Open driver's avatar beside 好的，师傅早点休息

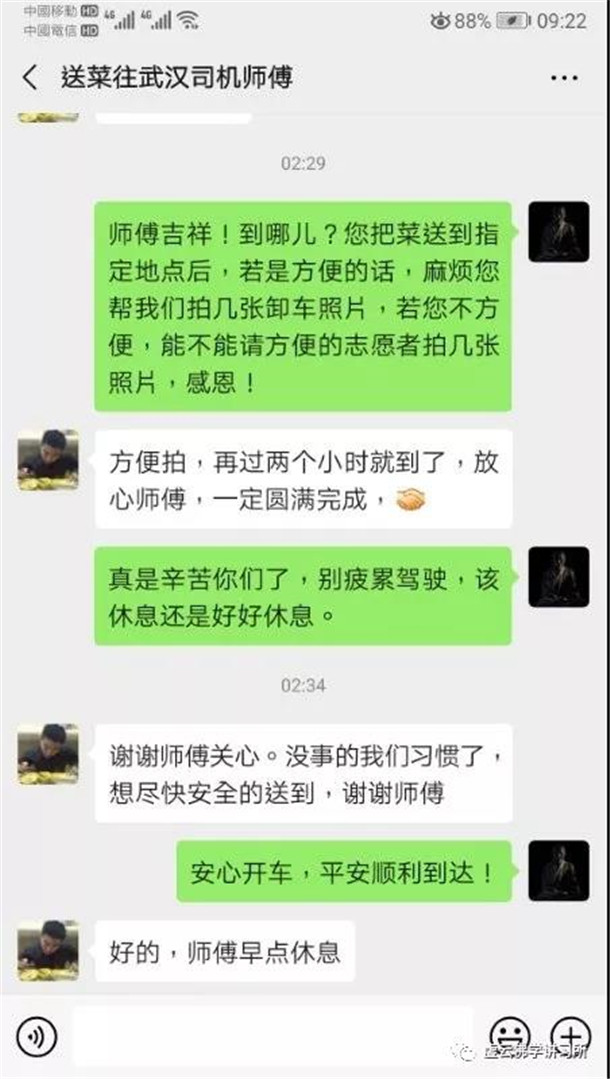(48, 950)
